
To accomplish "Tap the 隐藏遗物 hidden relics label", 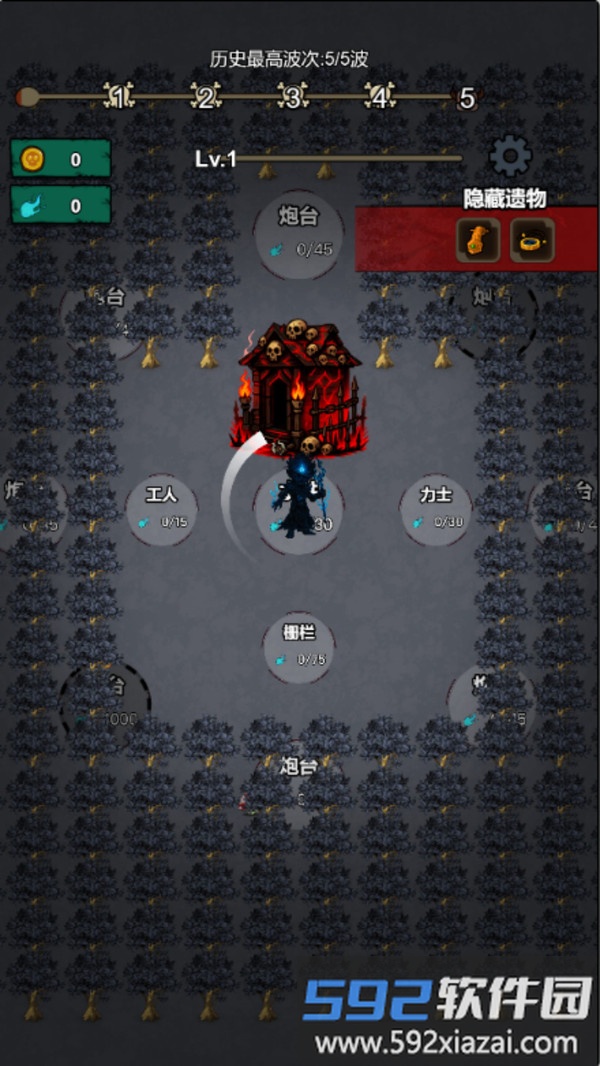I will click(505, 198).
